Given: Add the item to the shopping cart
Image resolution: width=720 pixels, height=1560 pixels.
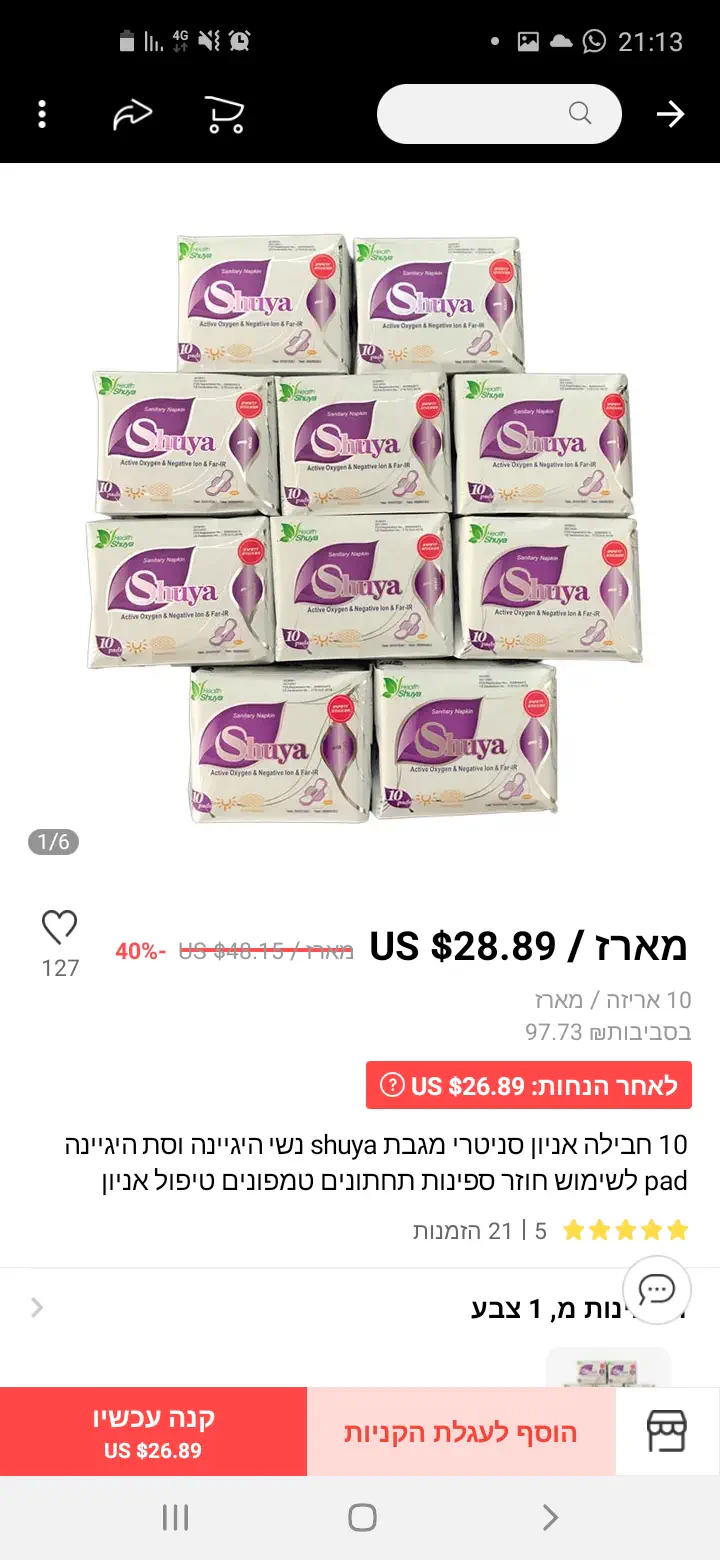Looking at the screenshot, I should pyautogui.click(x=461, y=1431).
